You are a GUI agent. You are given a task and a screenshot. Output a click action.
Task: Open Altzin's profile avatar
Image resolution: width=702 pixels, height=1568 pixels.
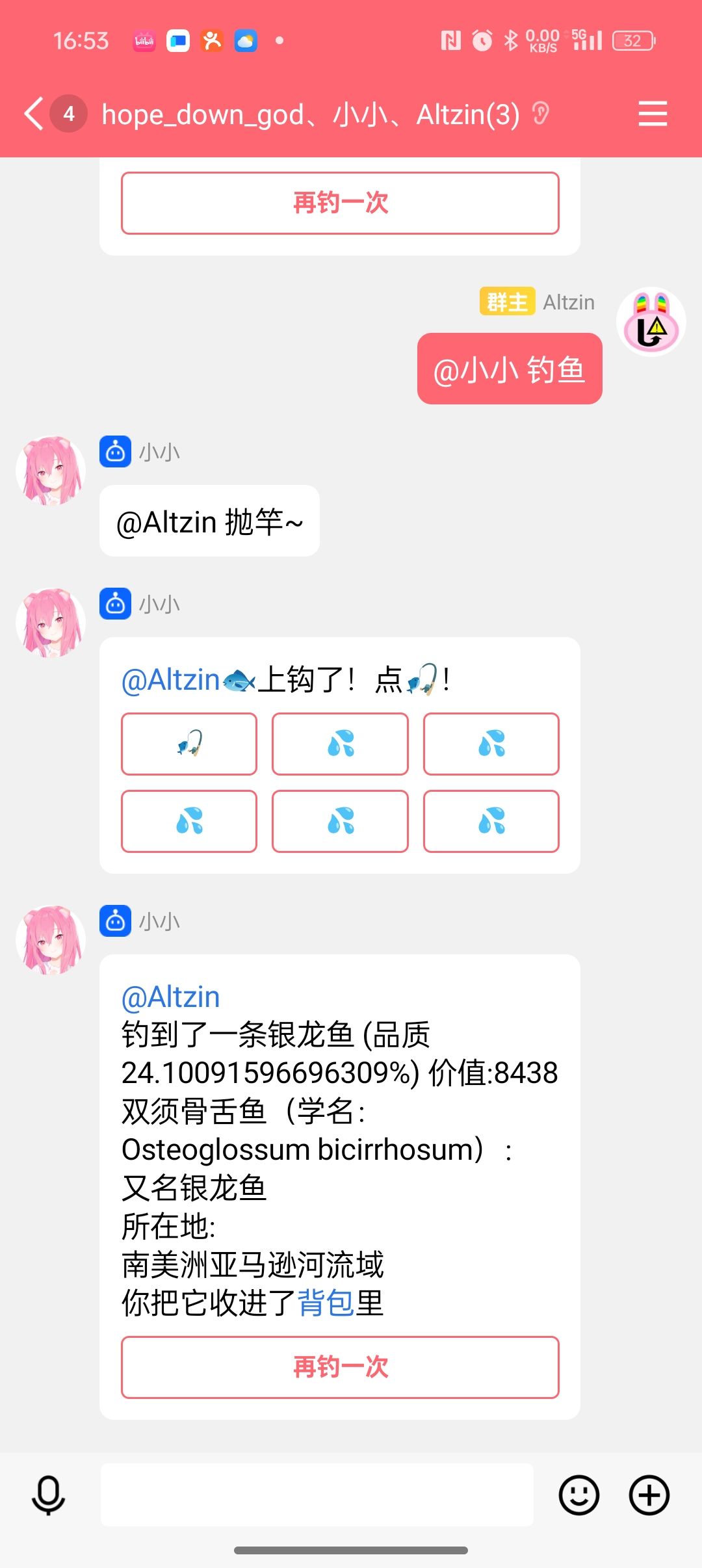pyautogui.click(x=651, y=322)
